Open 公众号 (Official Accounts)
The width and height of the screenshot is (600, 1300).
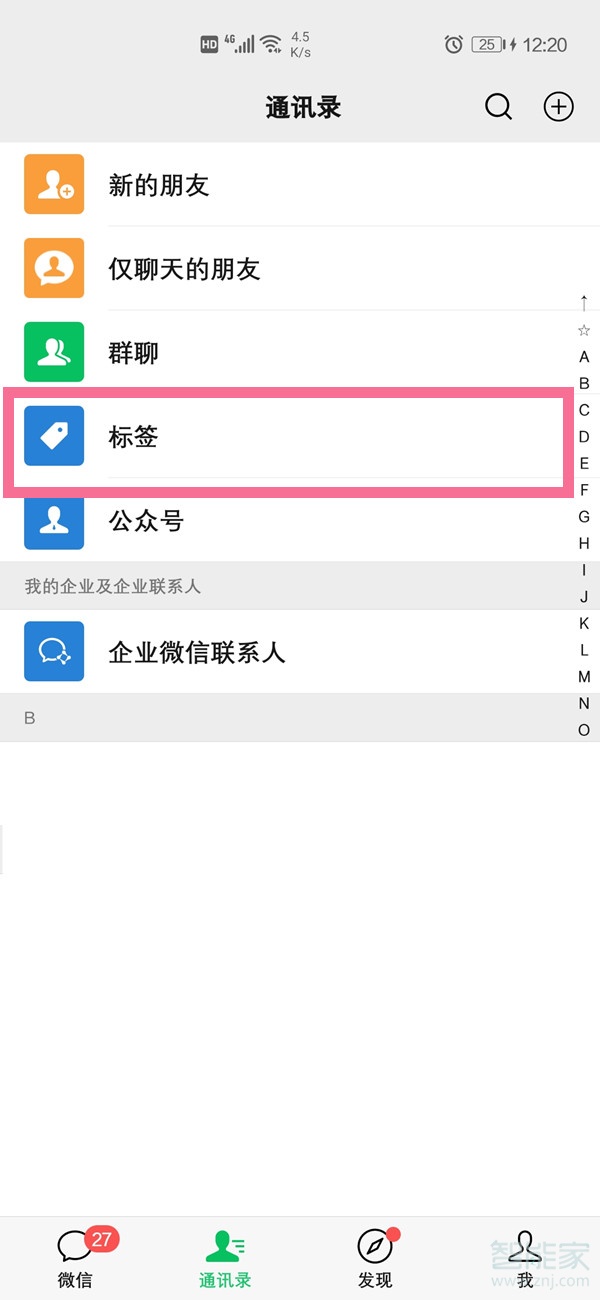(300, 521)
